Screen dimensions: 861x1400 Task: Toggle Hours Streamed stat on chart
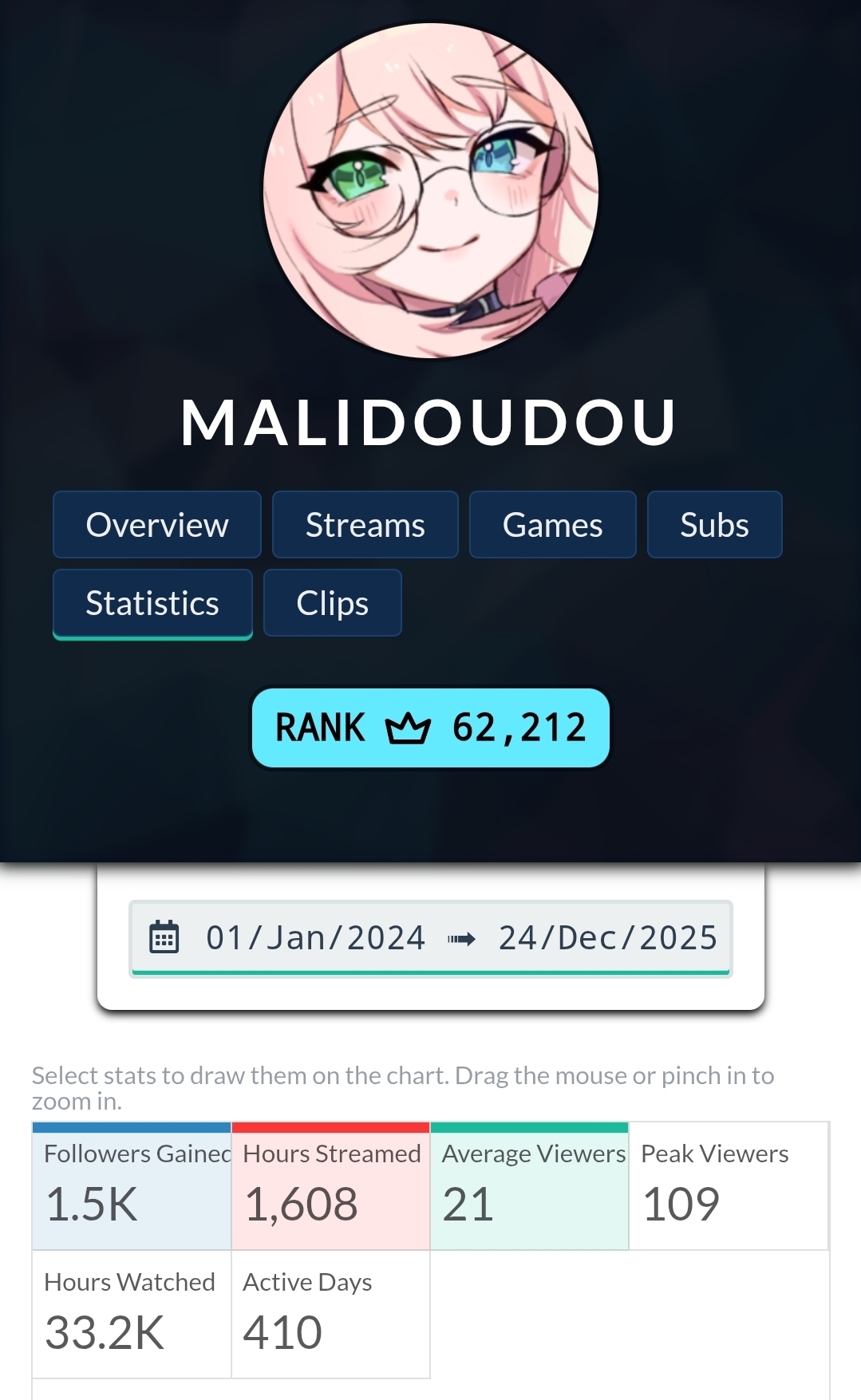point(330,1186)
